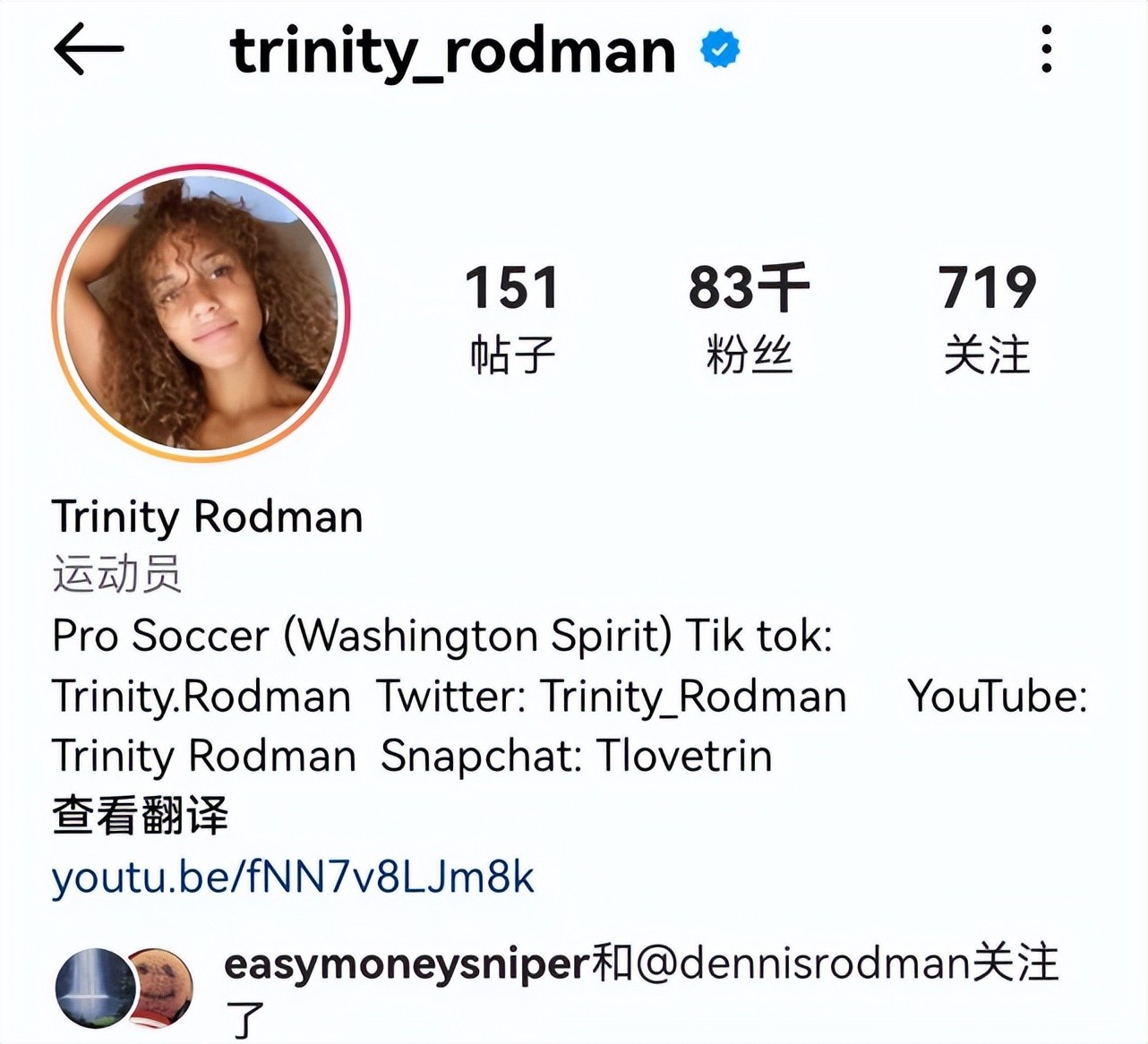This screenshot has width=1148, height=1044.
Task: Go back using the arrow
Action: (88, 49)
